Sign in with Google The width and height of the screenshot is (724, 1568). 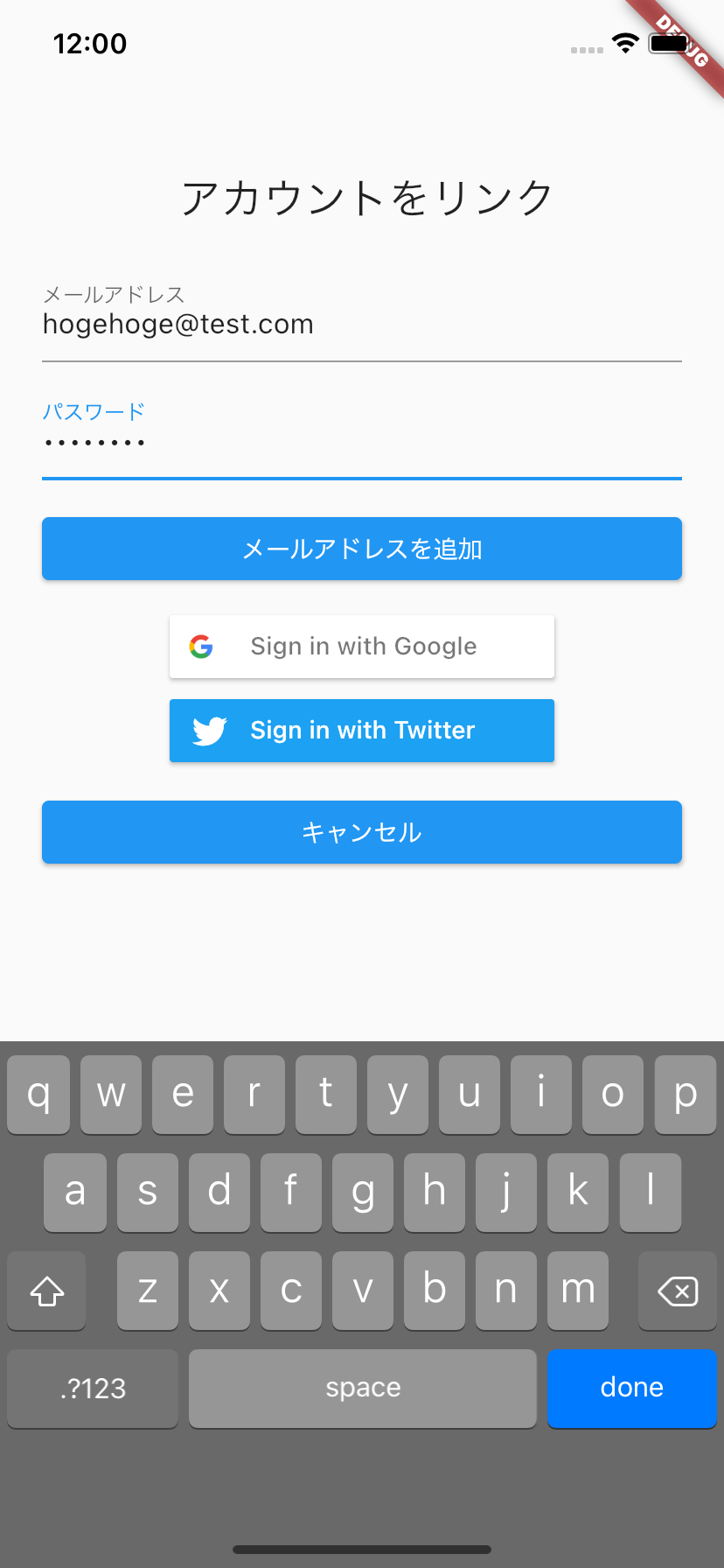tap(361, 647)
